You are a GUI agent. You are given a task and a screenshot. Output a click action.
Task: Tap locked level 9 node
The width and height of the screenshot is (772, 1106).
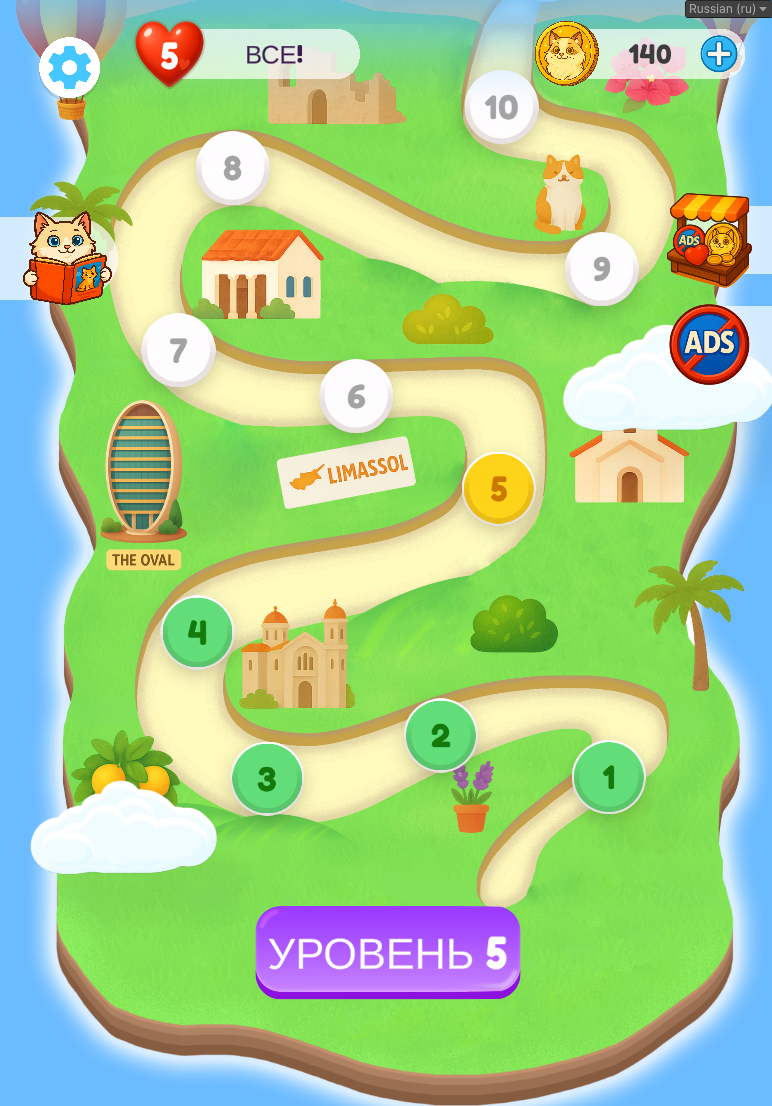point(601,268)
